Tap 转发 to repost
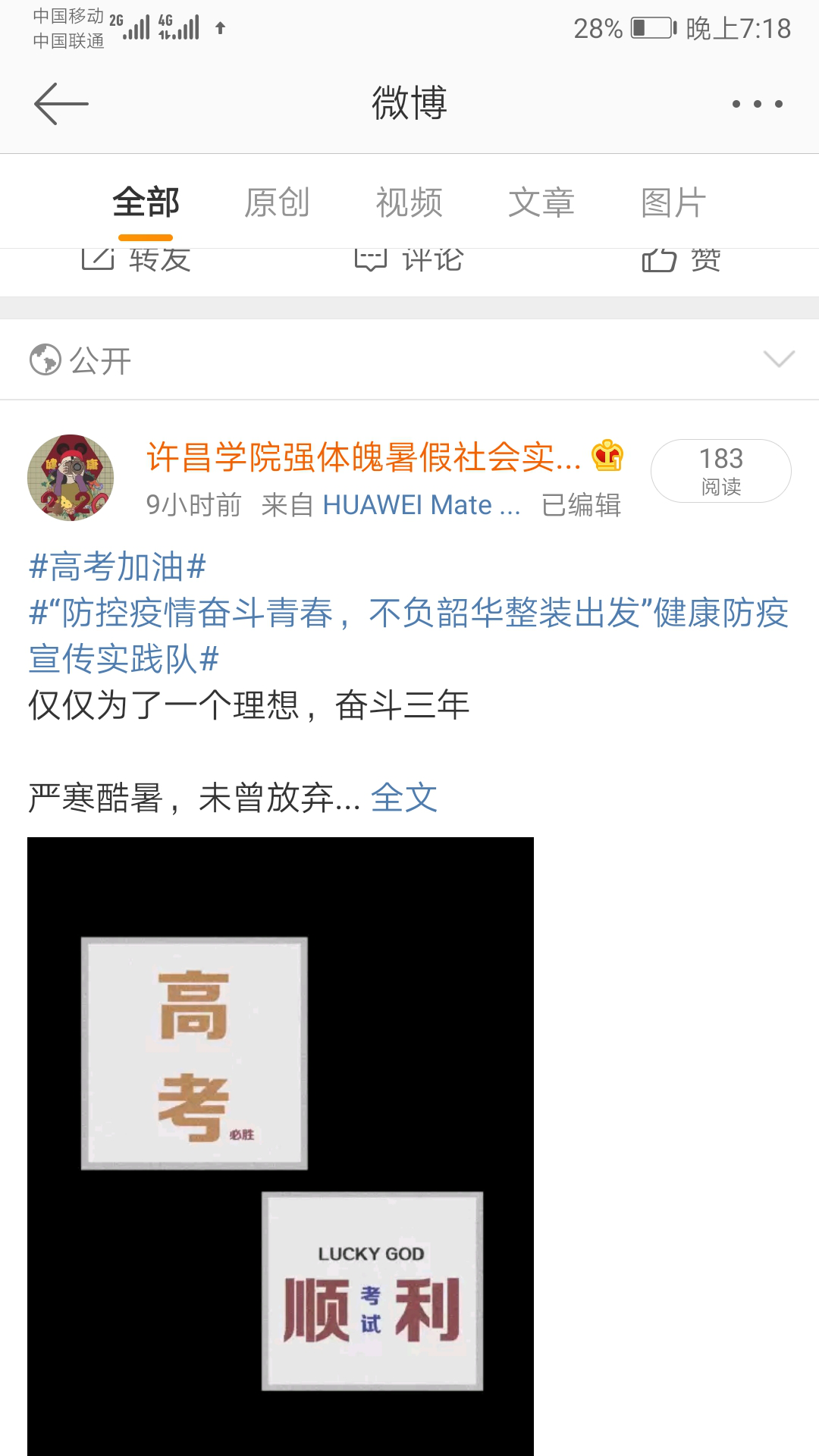 [136, 260]
